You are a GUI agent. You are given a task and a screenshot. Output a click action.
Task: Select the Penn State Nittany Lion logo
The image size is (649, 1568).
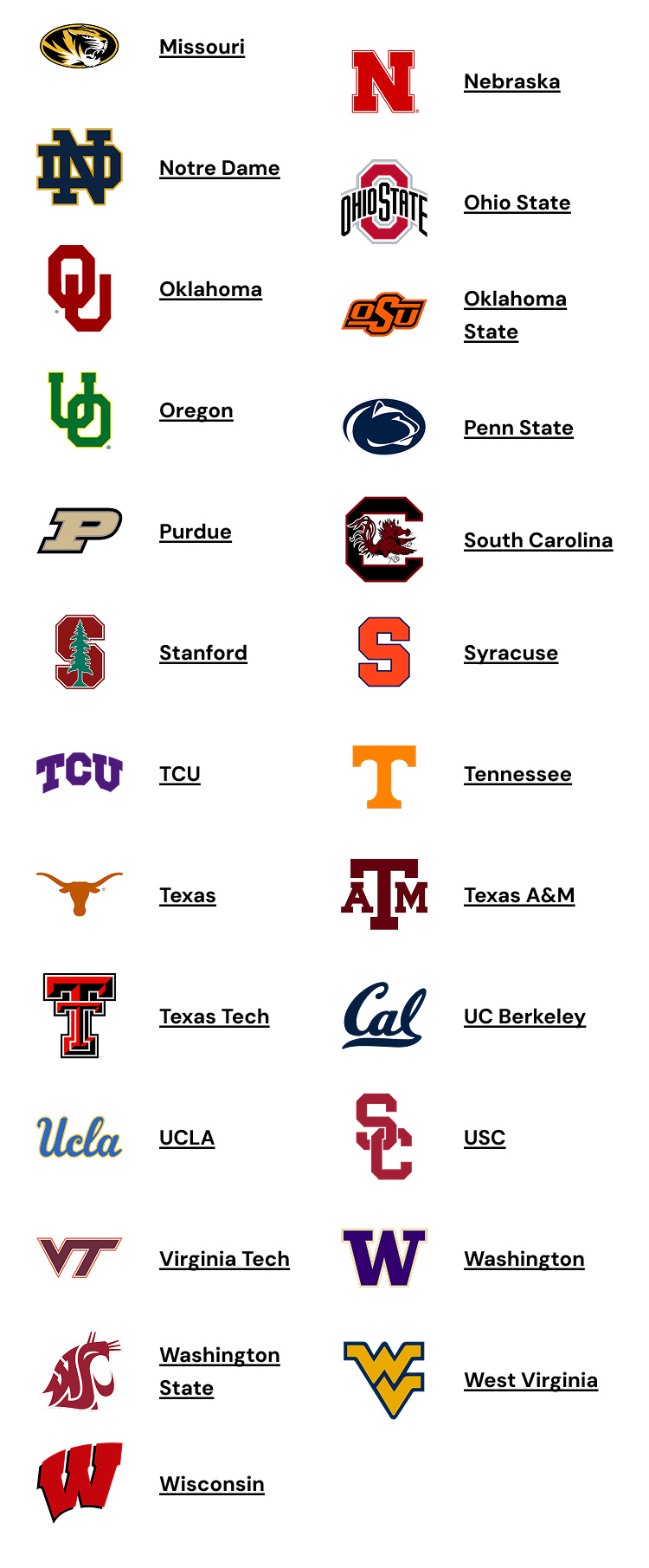pos(383,427)
